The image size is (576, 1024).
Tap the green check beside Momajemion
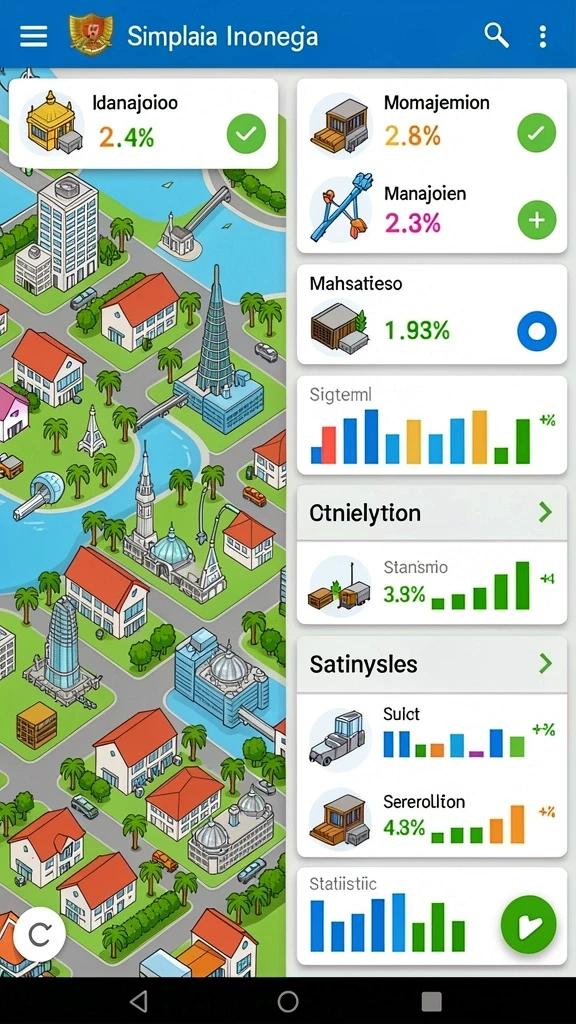coord(536,133)
